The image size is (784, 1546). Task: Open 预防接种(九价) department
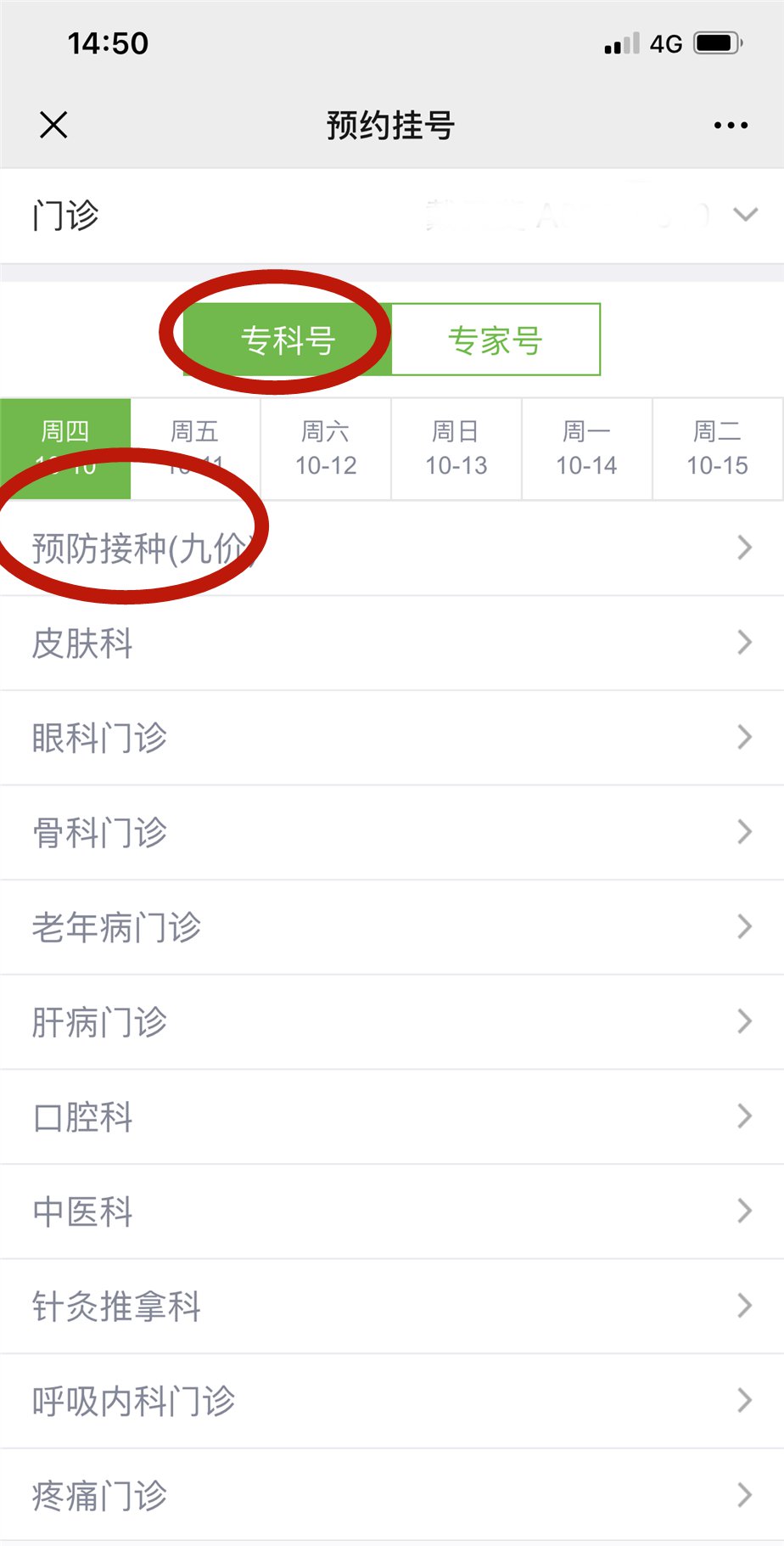[390, 548]
